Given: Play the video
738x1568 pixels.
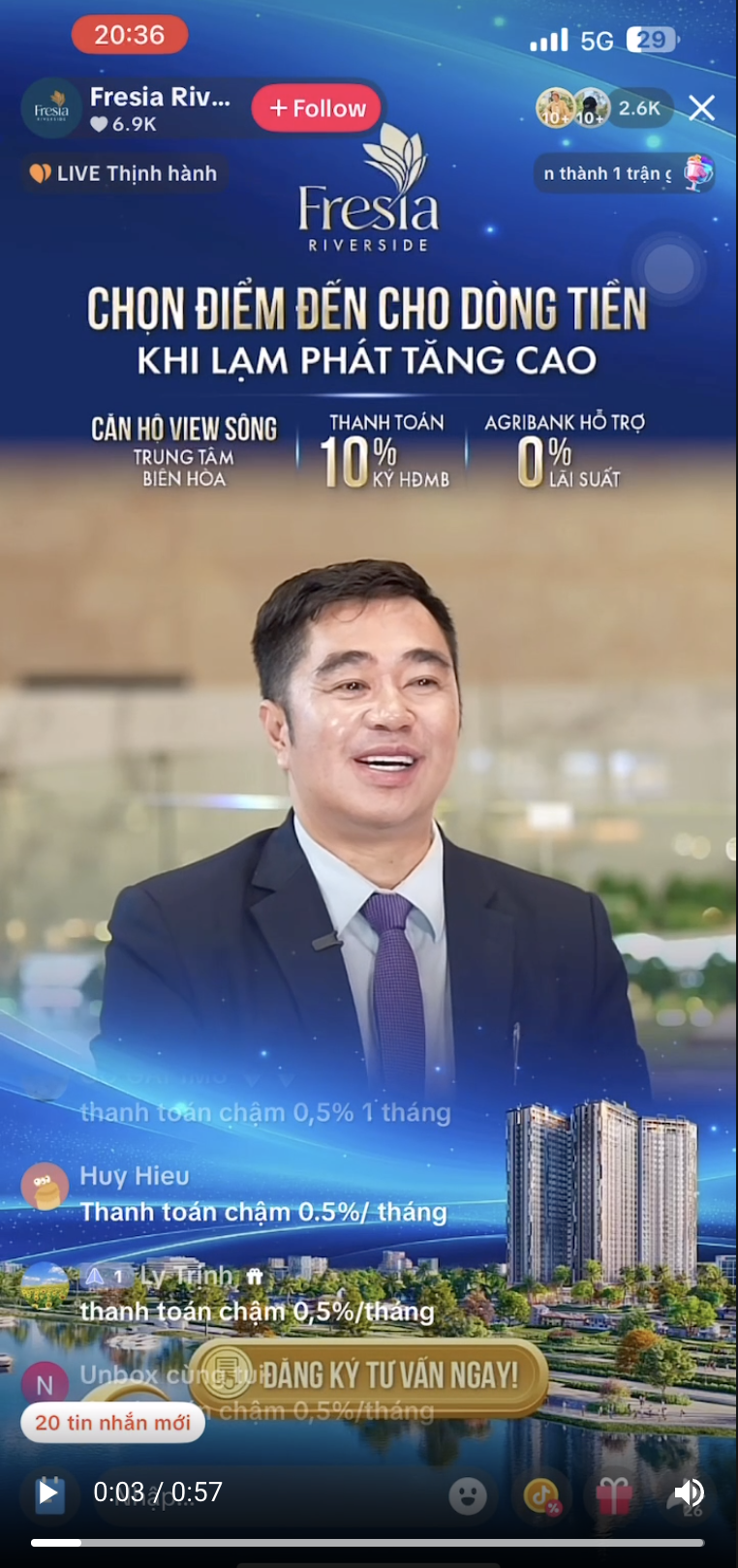Looking at the screenshot, I should pos(47,1493).
